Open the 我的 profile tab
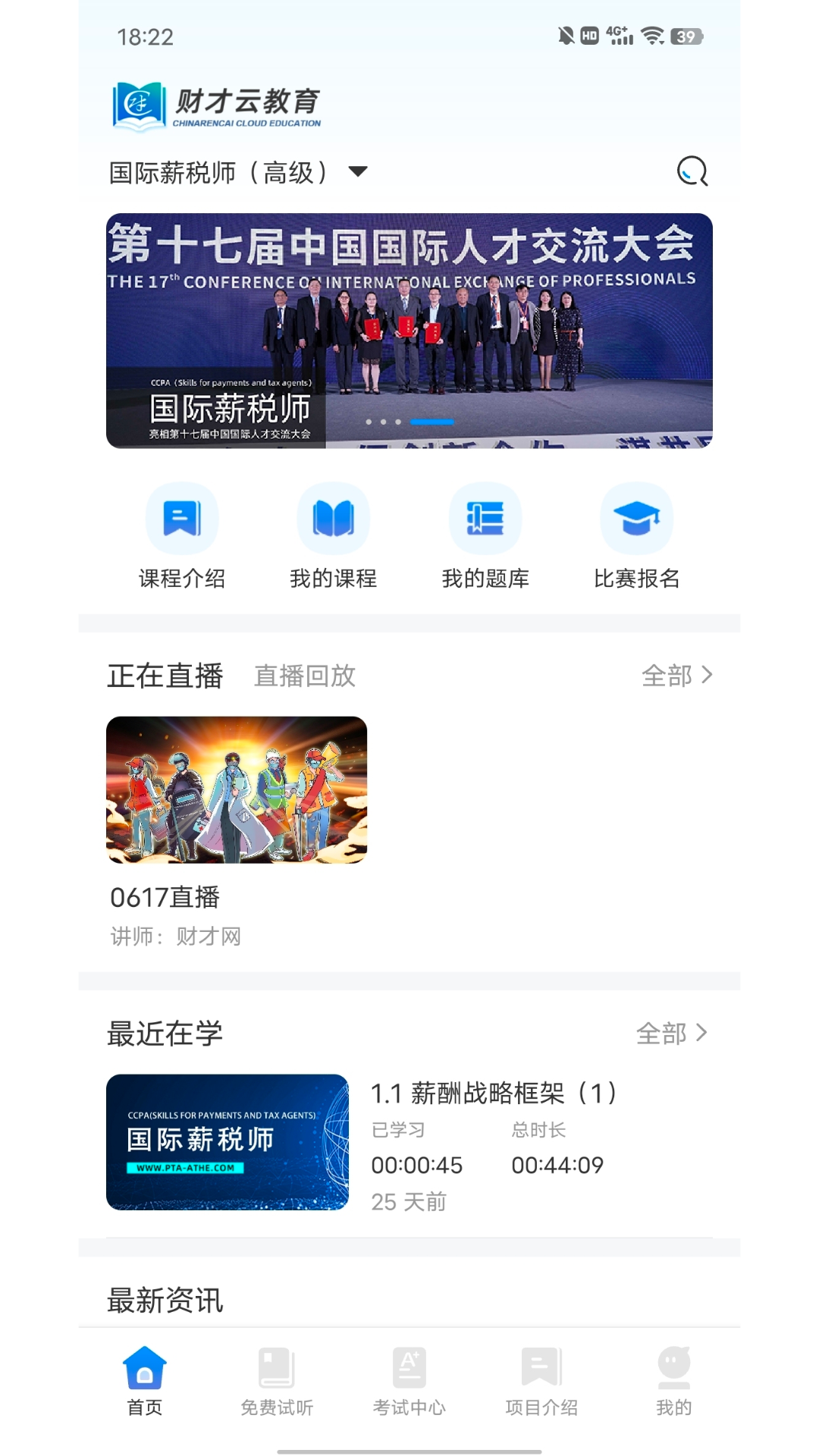Image resolution: width=819 pixels, height=1456 pixels. click(673, 1382)
